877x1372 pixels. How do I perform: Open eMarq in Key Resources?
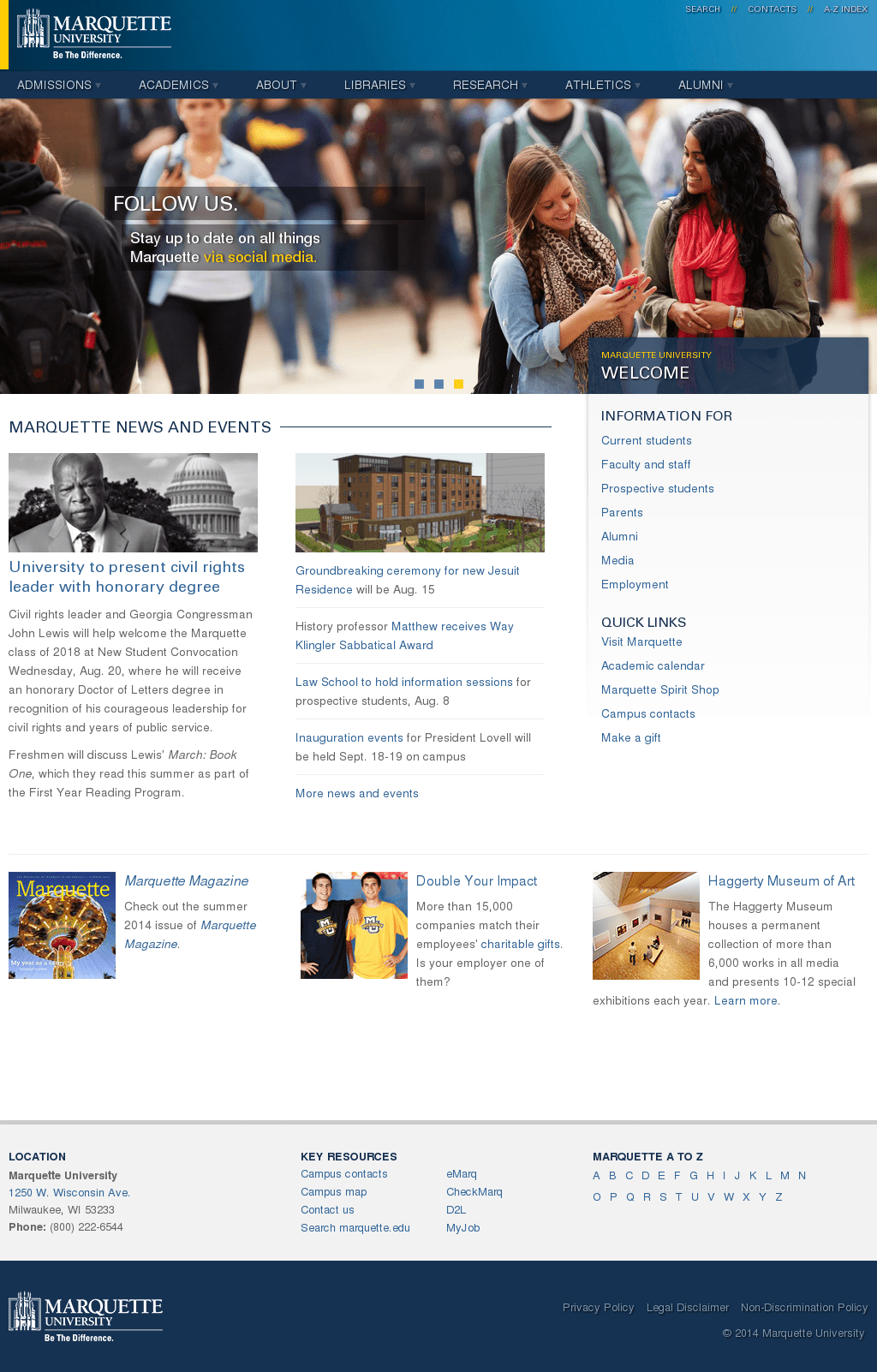tap(461, 1173)
